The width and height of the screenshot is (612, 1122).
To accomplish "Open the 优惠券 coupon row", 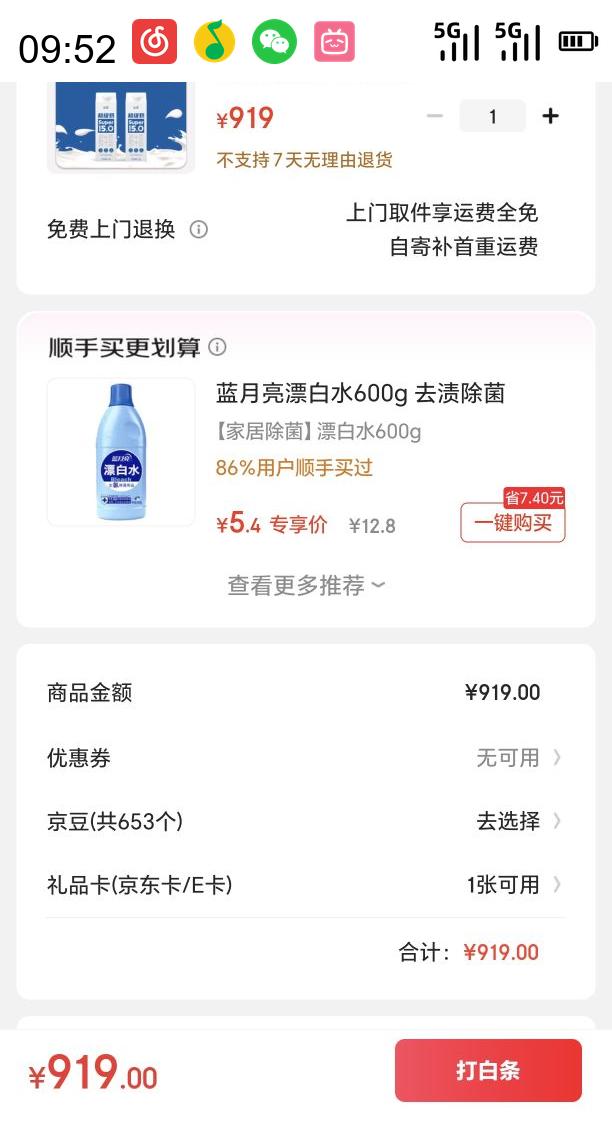I will coord(306,758).
